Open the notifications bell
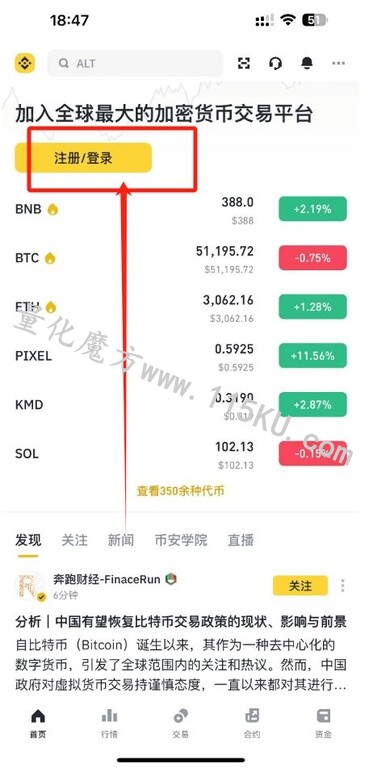 point(307,63)
